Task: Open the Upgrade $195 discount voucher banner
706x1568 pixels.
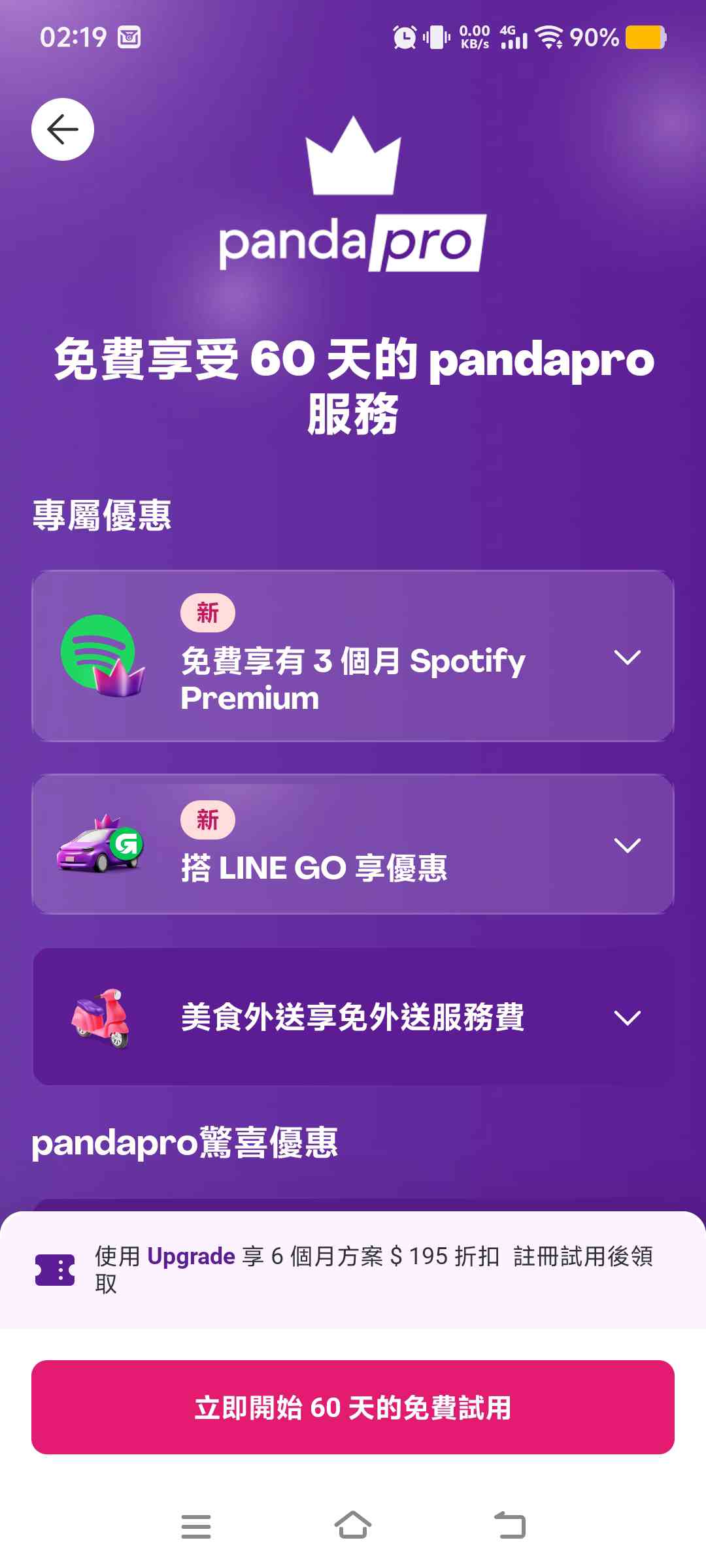Action: (x=353, y=1269)
